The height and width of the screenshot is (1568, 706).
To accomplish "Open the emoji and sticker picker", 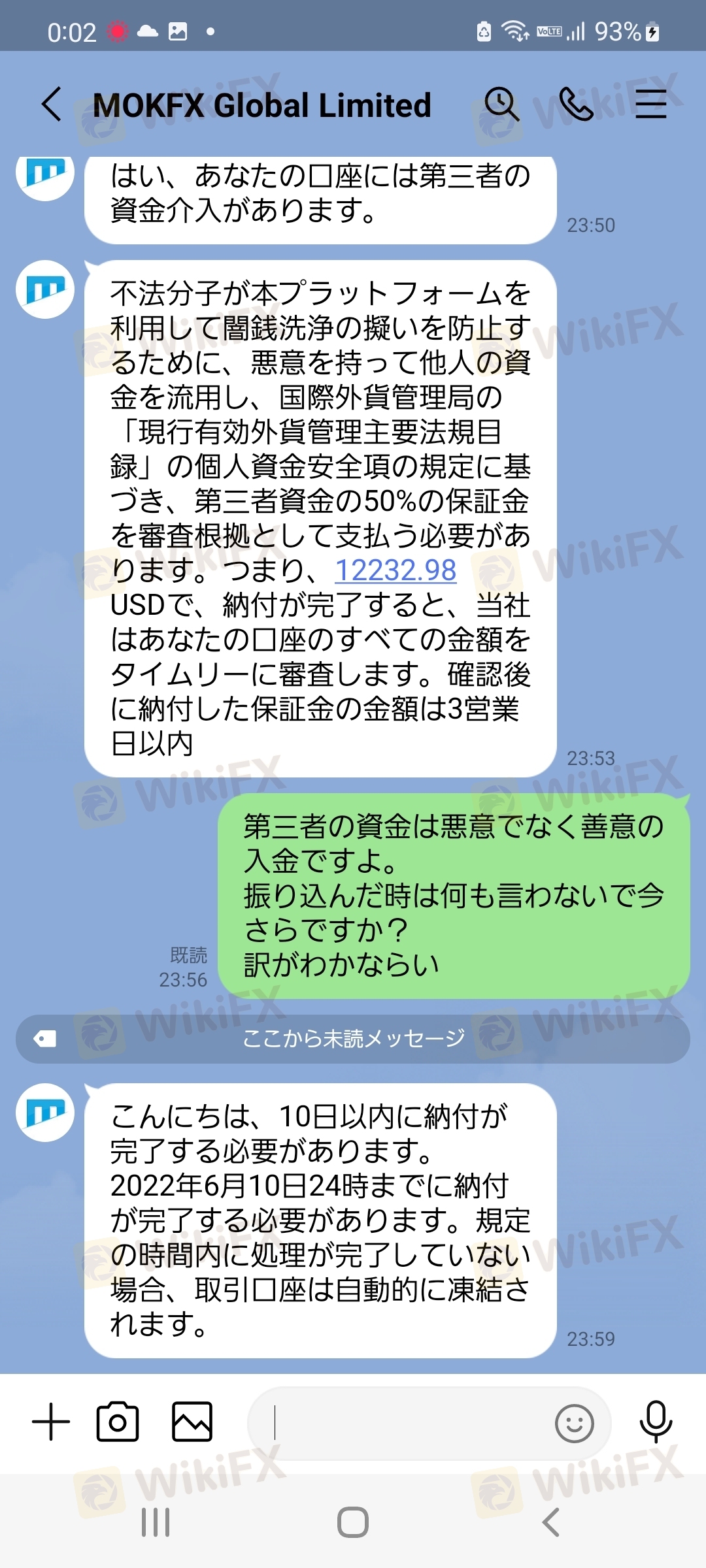I will (x=574, y=1424).
